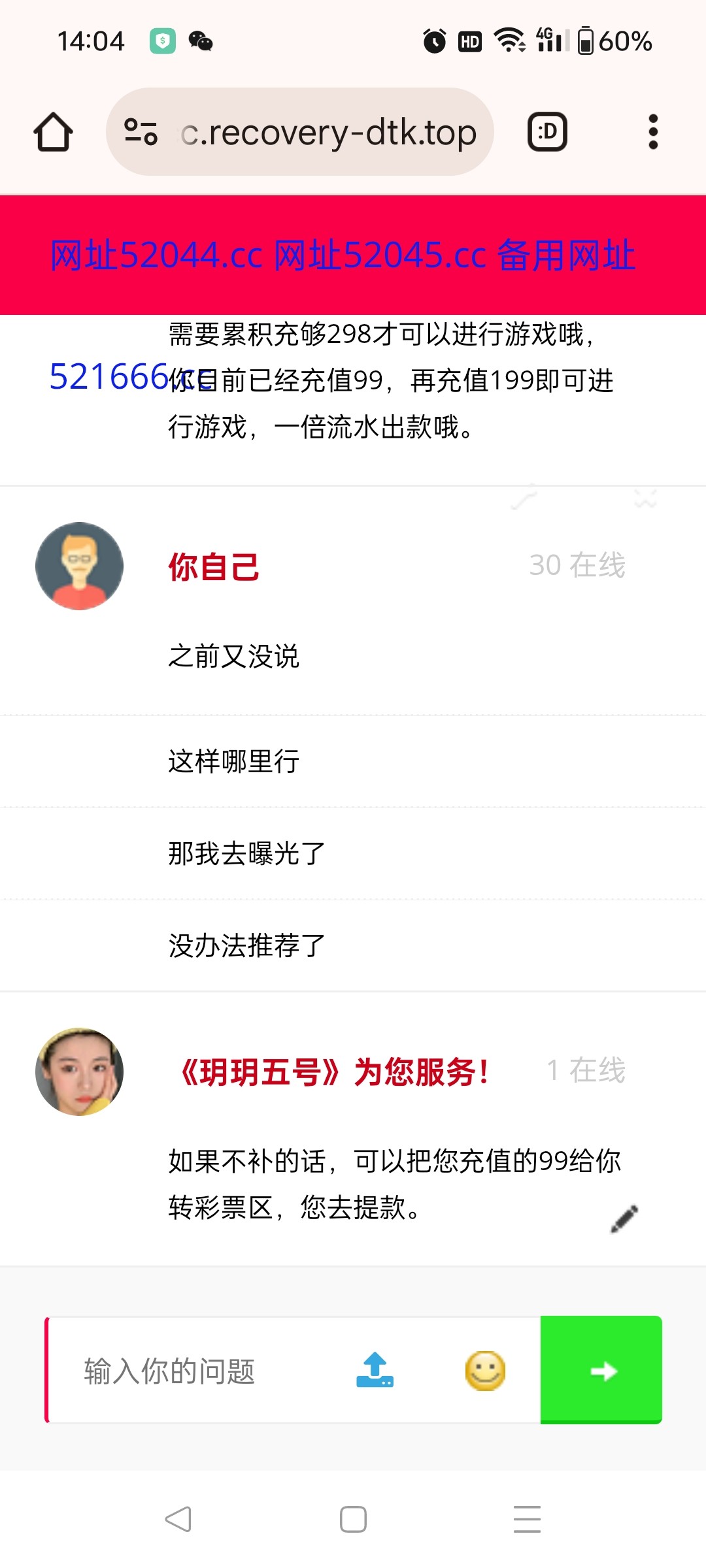706x1568 pixels.
Task: Go to the browser home page
Action: 53,132
